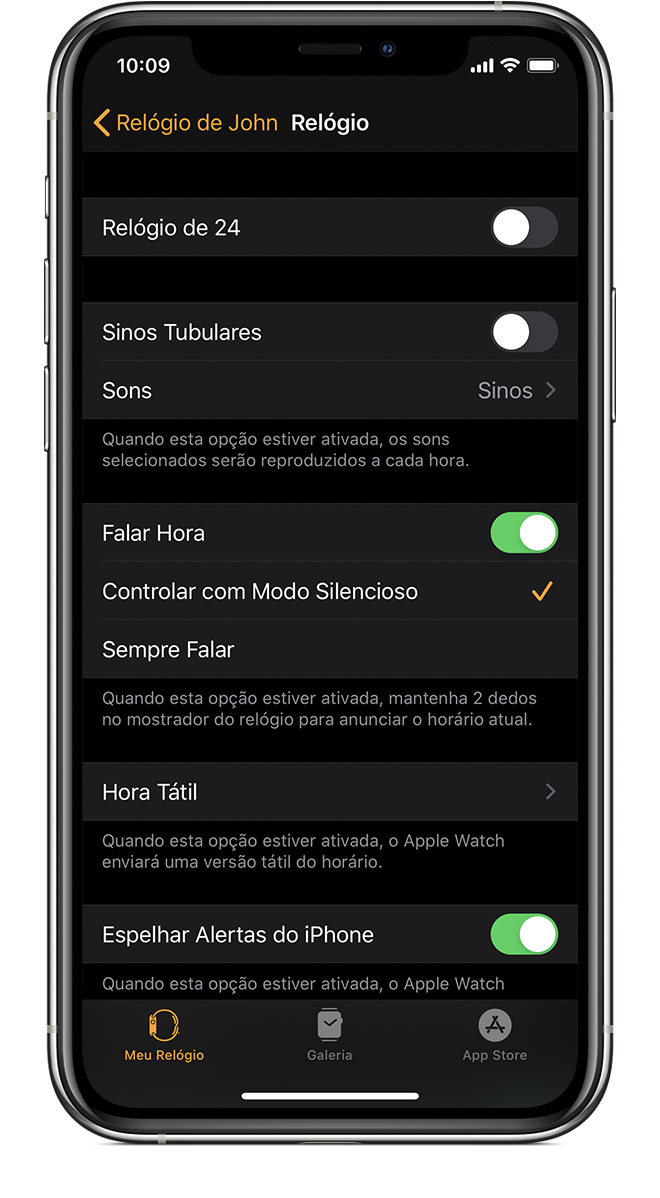660x1198 pixels.
Task: Switch to the Meu Relógio tab
Action: point(164,1035)
